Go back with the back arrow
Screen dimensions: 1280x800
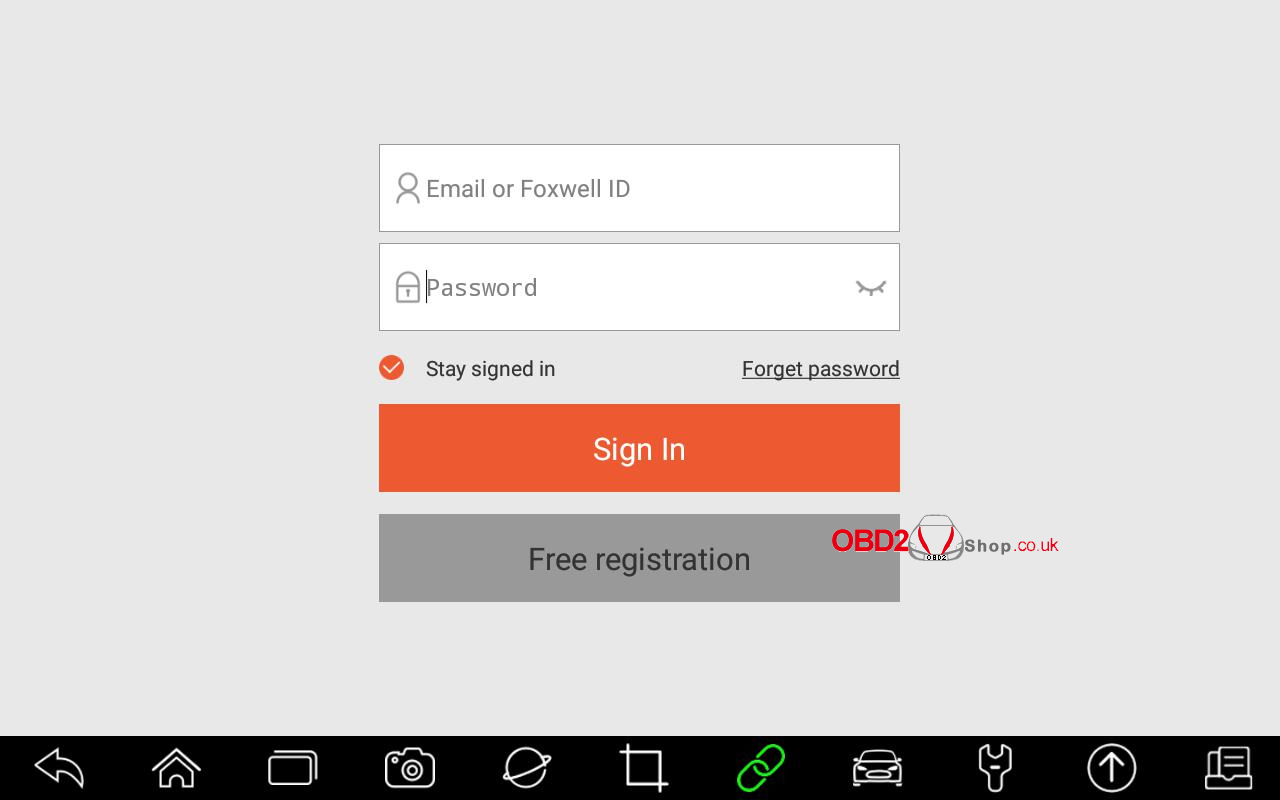[59, 768]
